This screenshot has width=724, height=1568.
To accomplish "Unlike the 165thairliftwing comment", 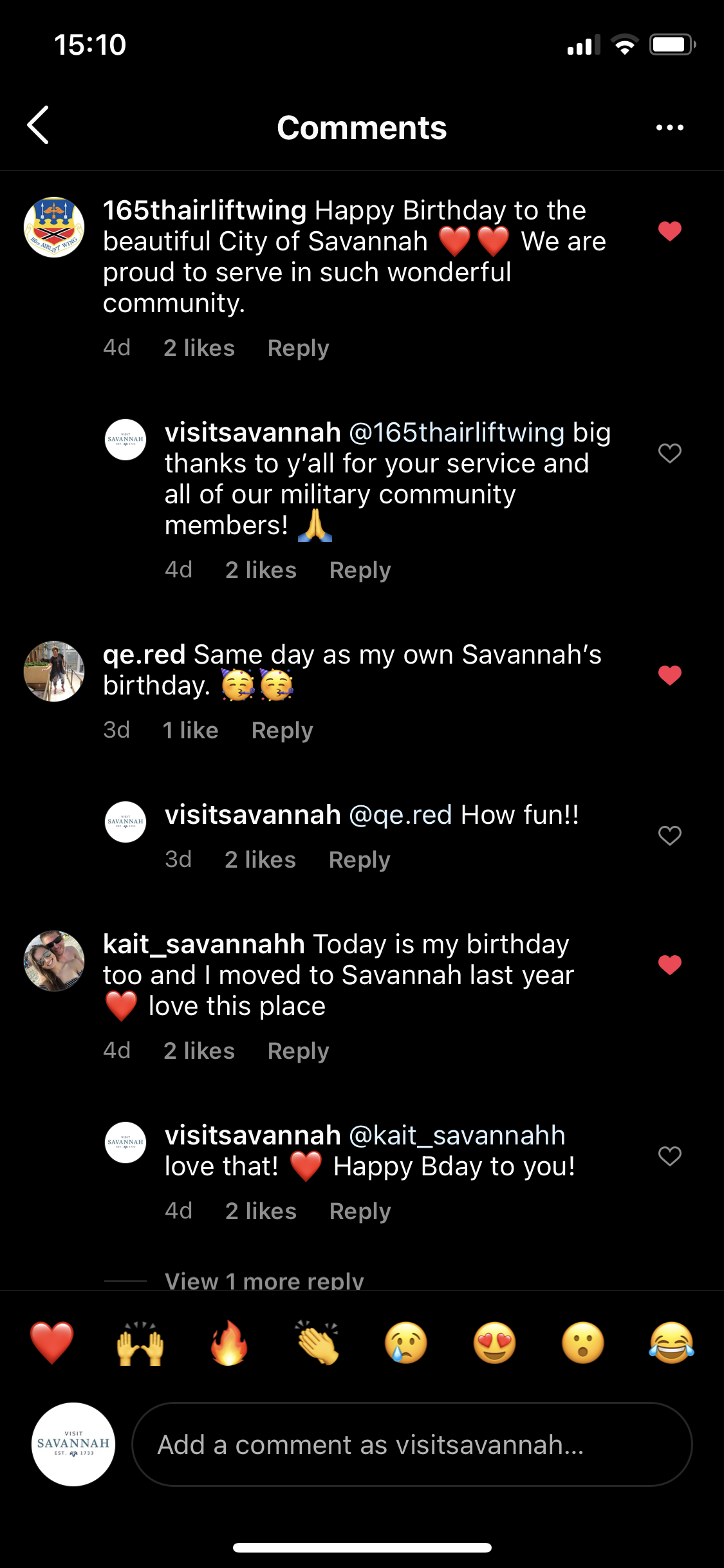I will tap(669, 231).
